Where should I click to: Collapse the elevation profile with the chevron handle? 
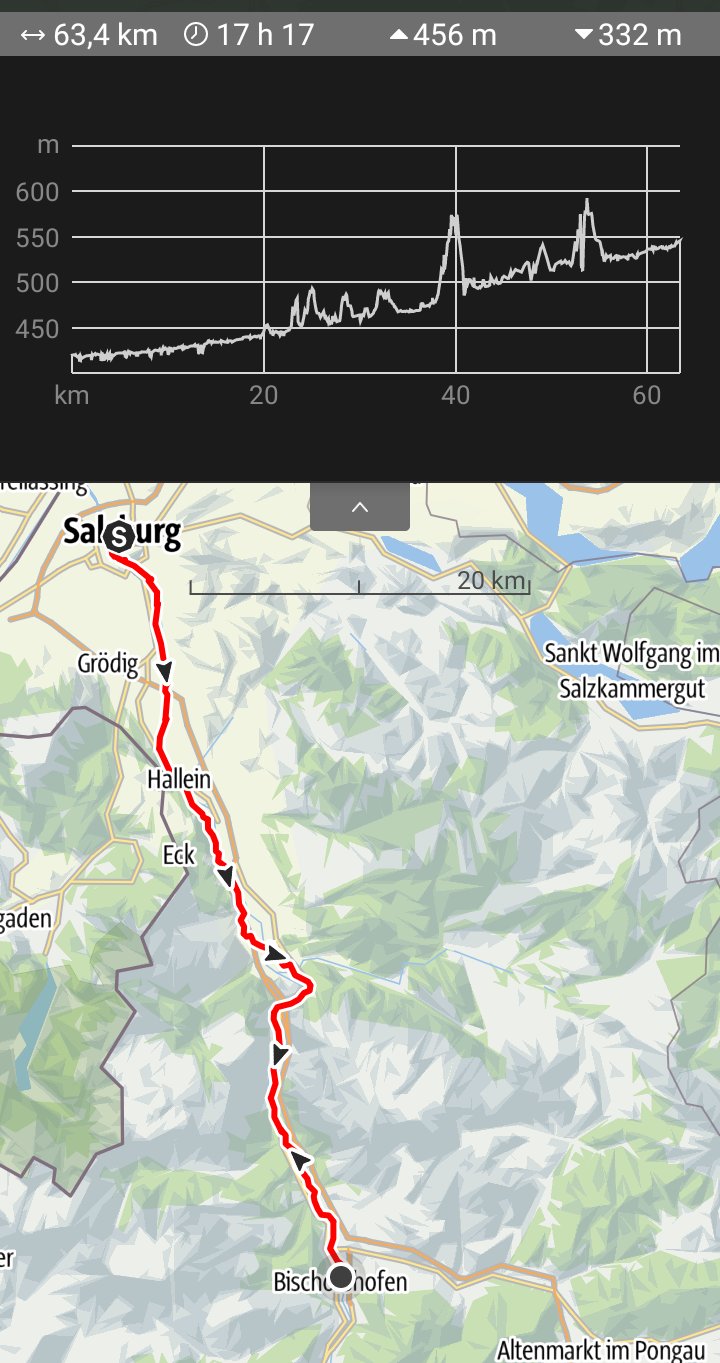click(360, 507)
